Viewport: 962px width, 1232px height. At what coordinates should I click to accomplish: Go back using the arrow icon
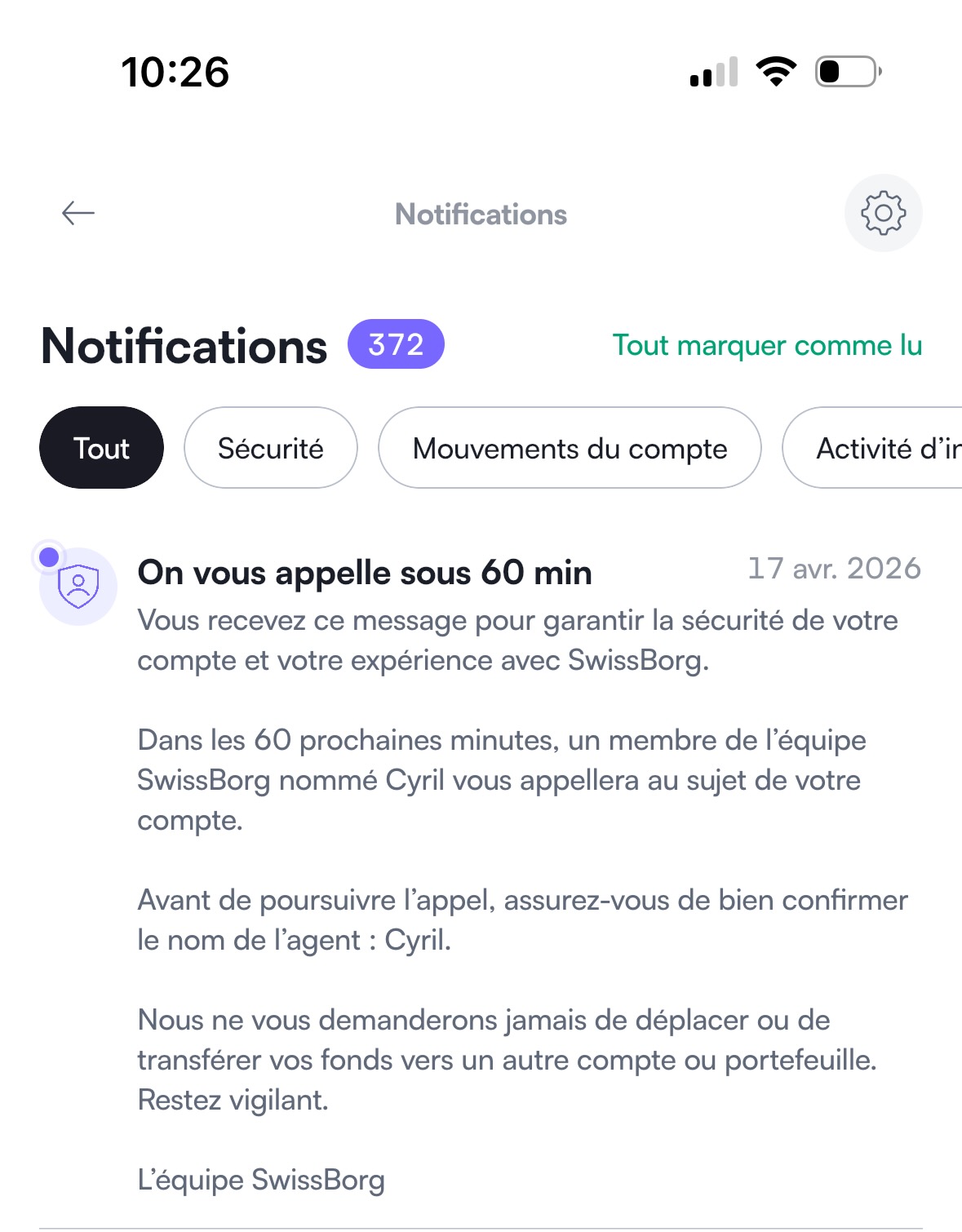point(78,214)
